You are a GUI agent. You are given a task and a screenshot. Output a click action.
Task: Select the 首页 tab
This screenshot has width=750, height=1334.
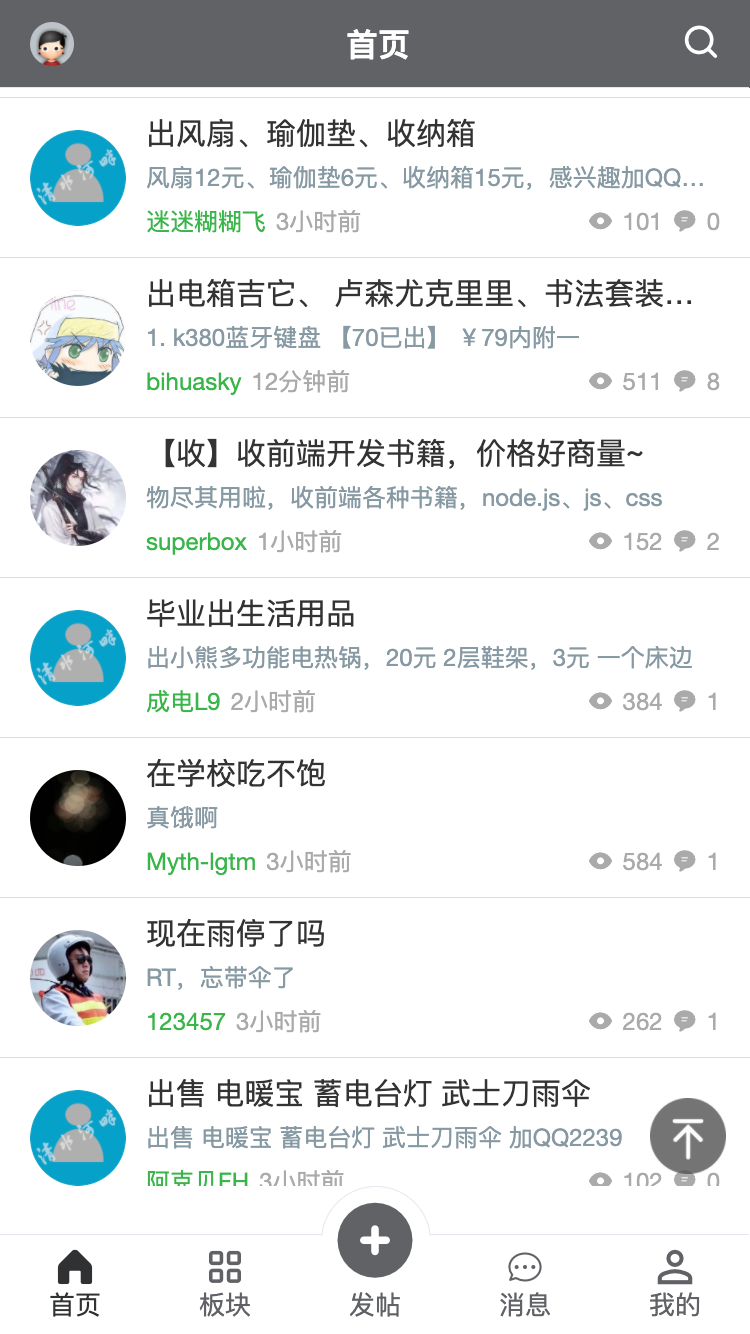[75, 1284]
